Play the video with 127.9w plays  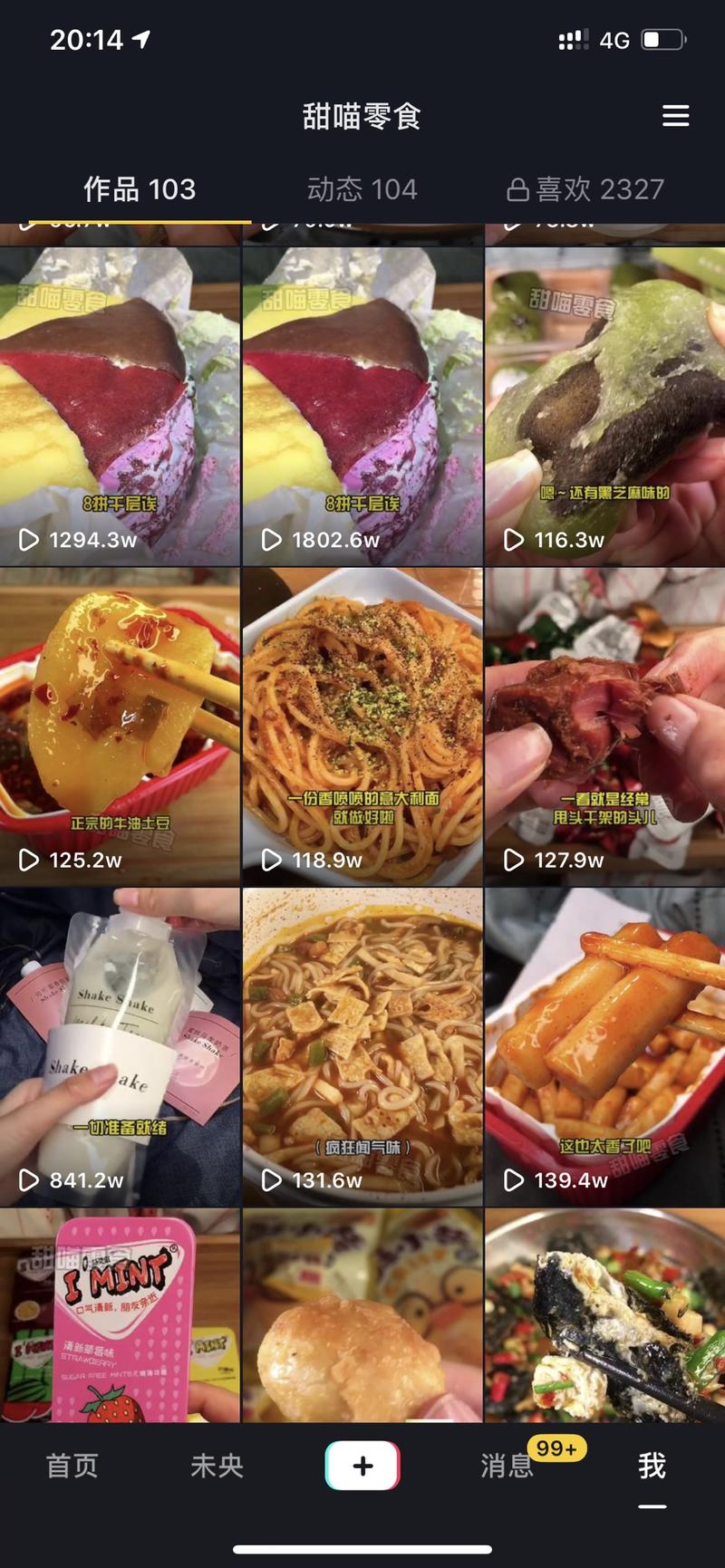[x=604, y=726]
